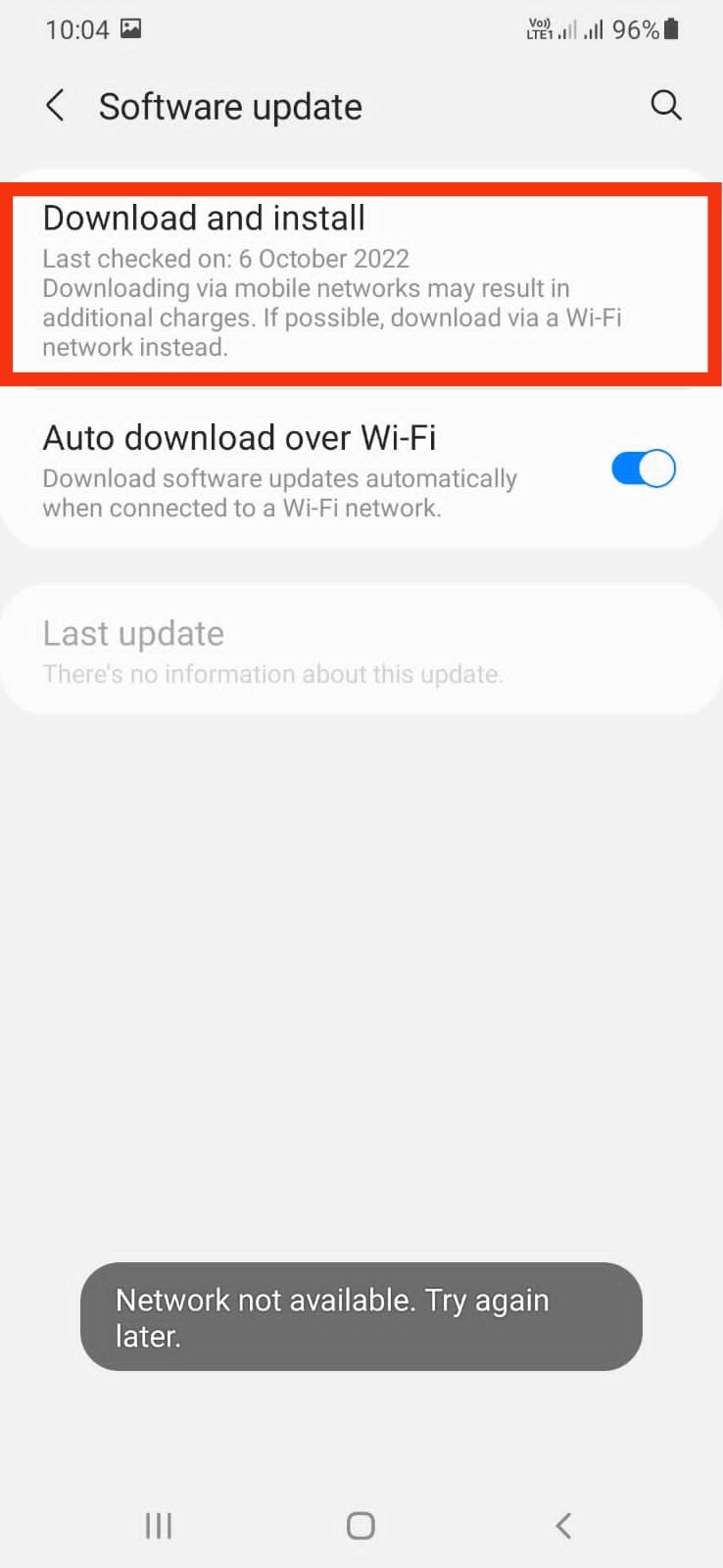The width and height of the screenshot is (723, 1568).
Task: Tap the Recents button in navigation bar
Action: coord(158,1525)
